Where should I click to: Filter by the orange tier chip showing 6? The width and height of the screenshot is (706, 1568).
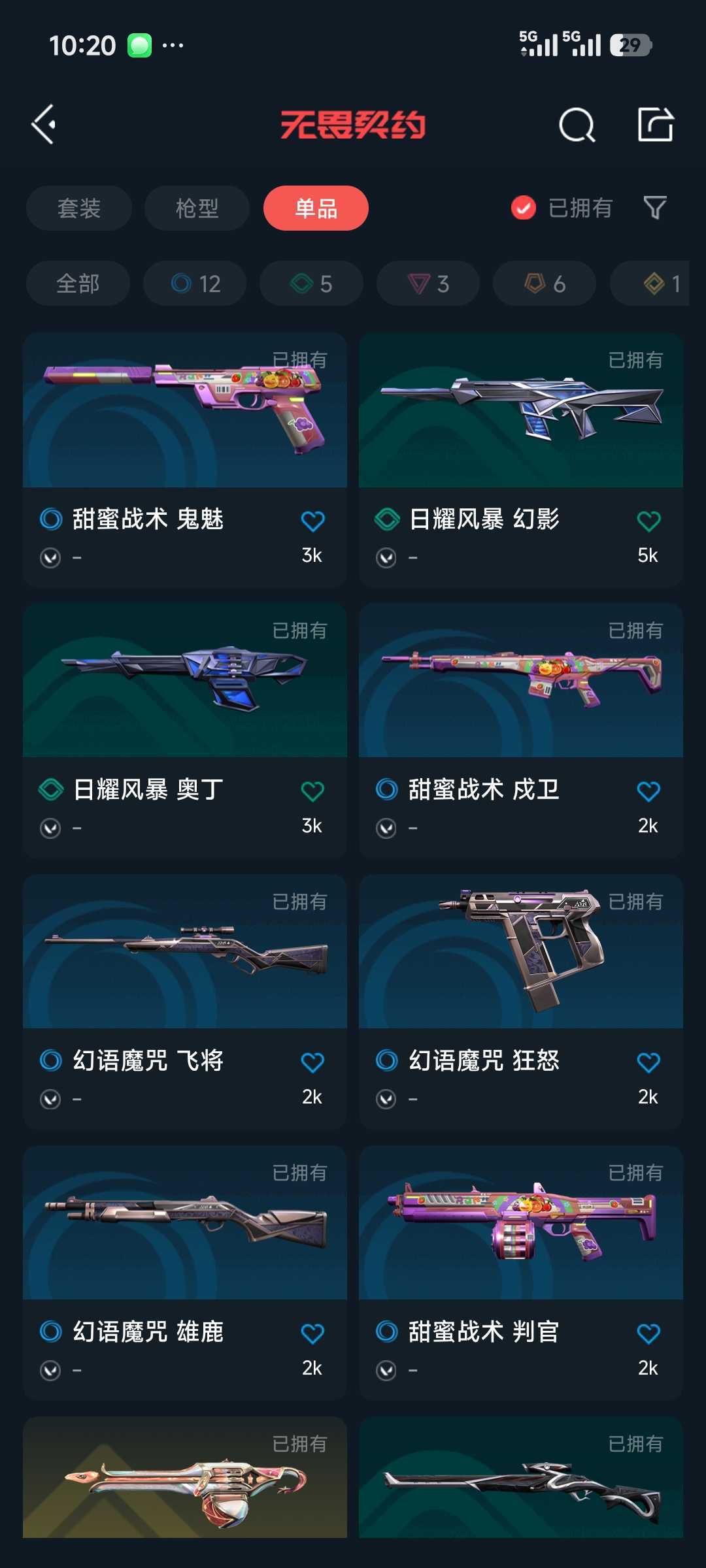(x=545, y=284)
